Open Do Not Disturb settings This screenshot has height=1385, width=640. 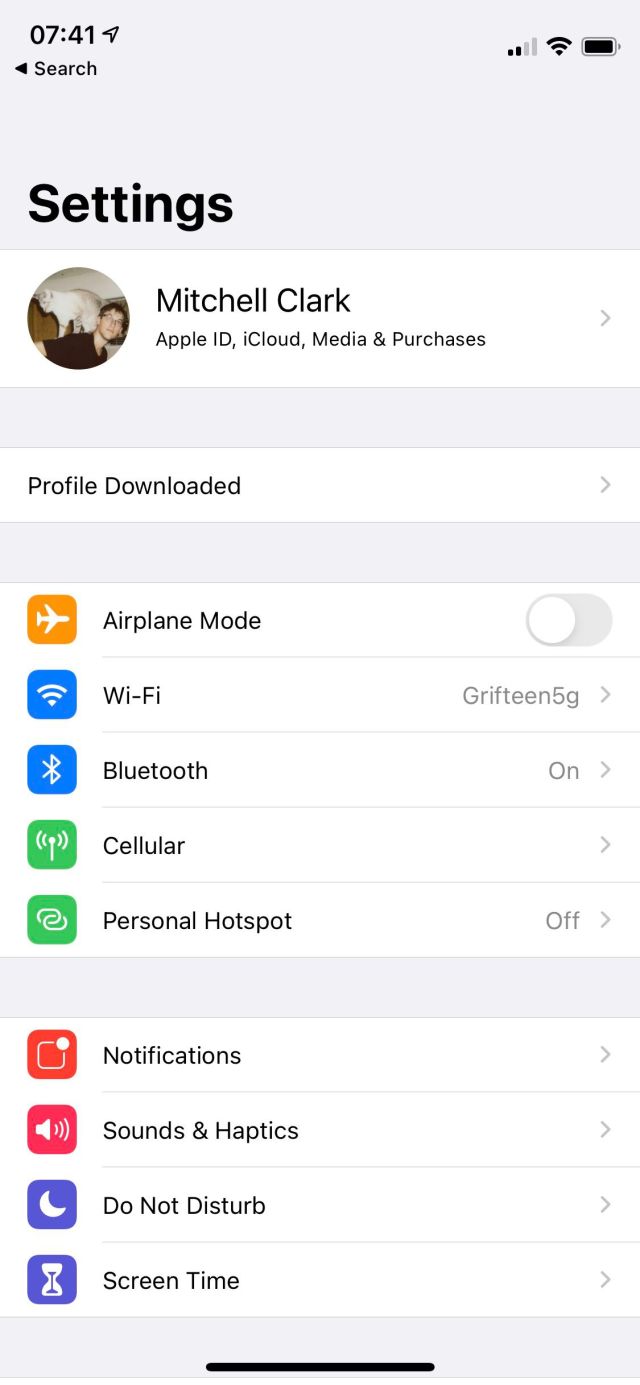point(320,1205)
